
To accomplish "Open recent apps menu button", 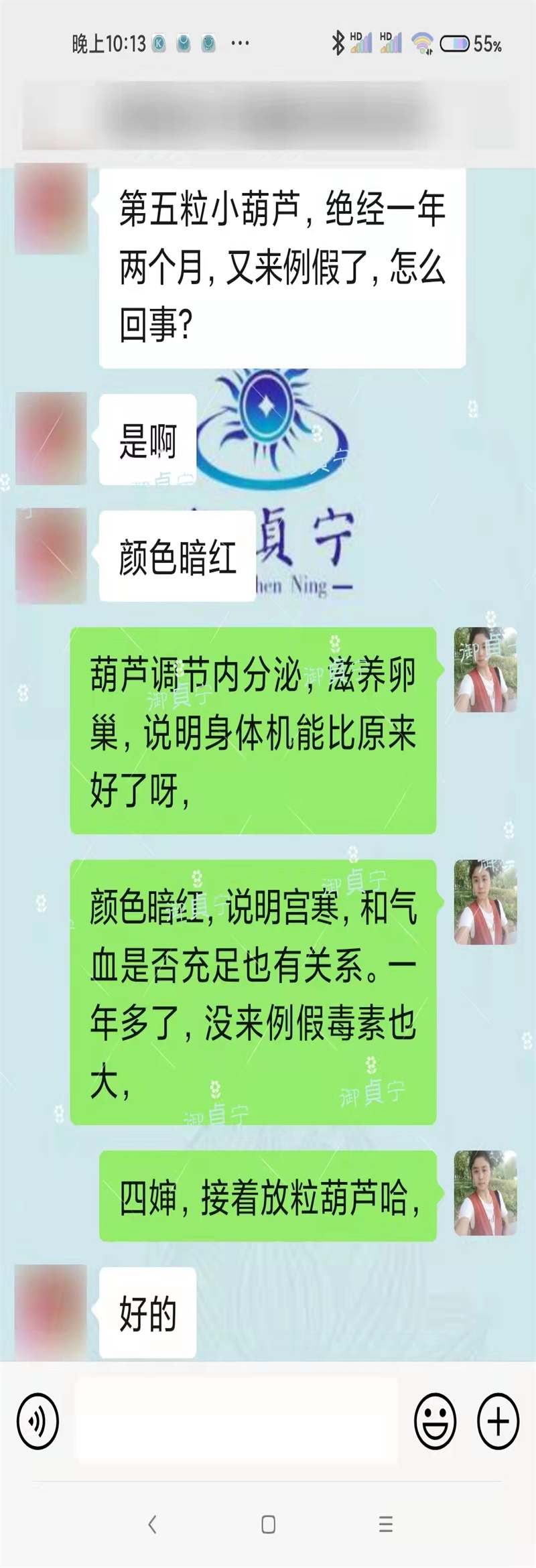I will pos(385,1524).
